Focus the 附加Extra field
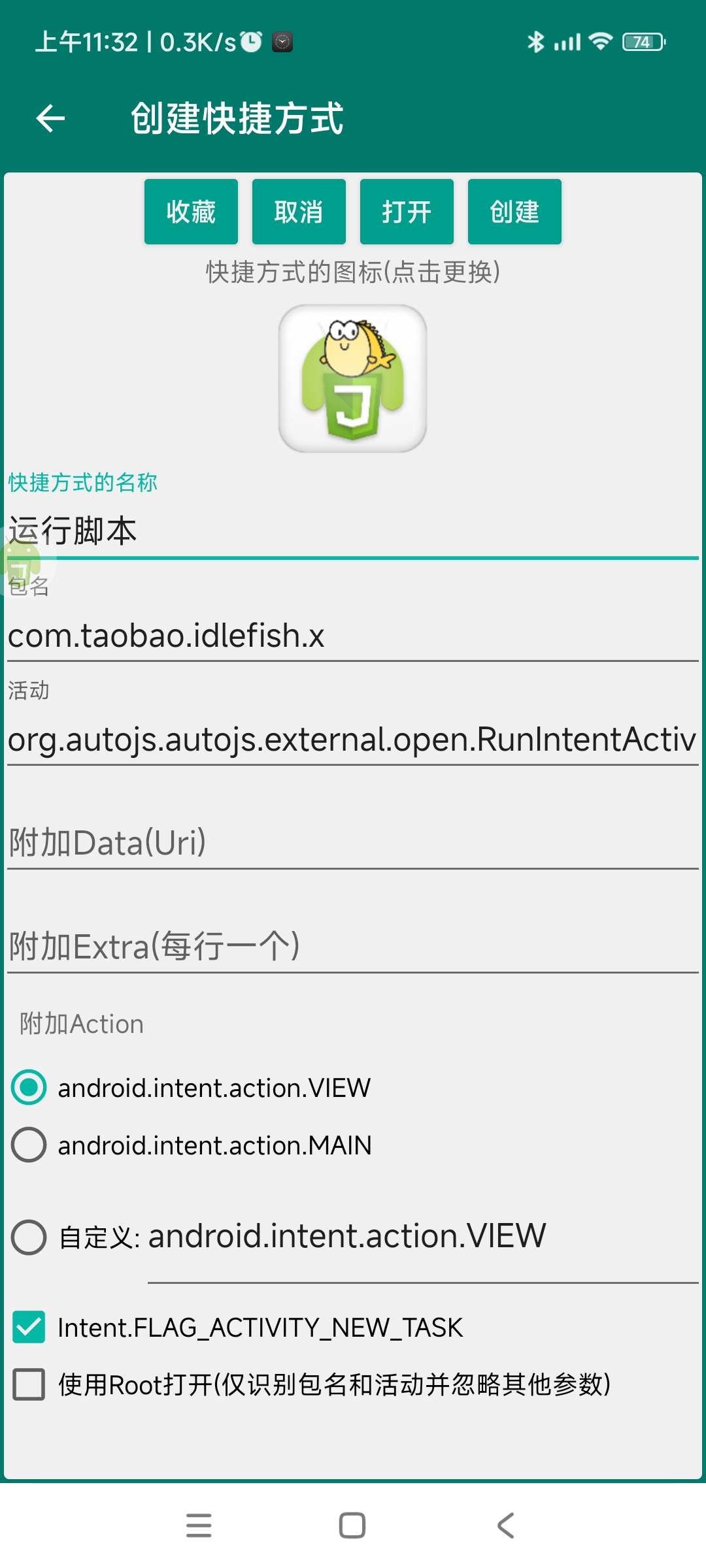Viewport: 706px width, 1568px height. pos(353,947)
